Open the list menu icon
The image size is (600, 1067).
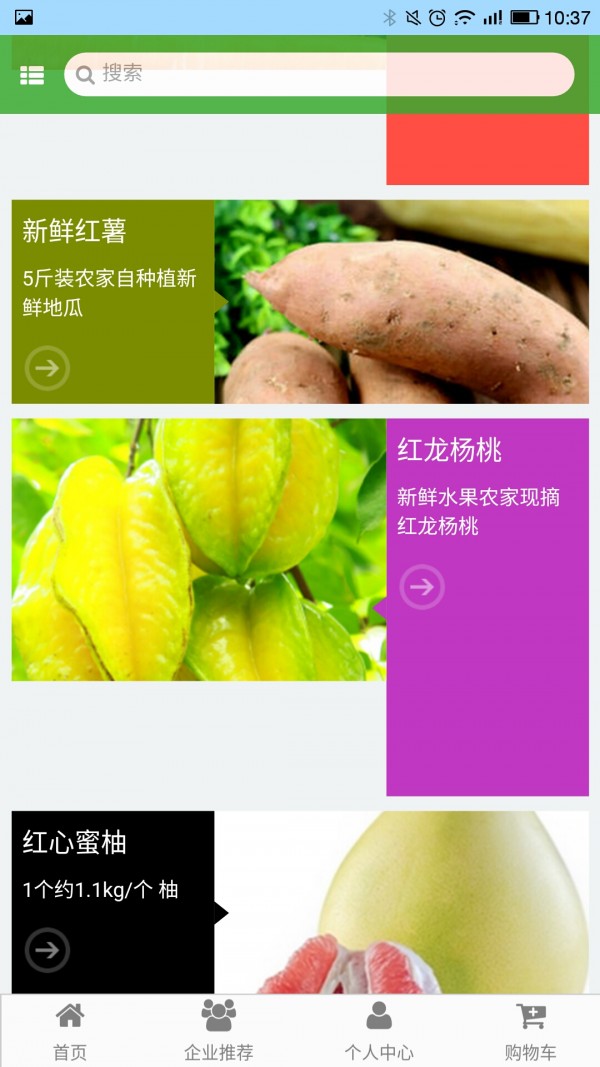click(x=32, y=75)
